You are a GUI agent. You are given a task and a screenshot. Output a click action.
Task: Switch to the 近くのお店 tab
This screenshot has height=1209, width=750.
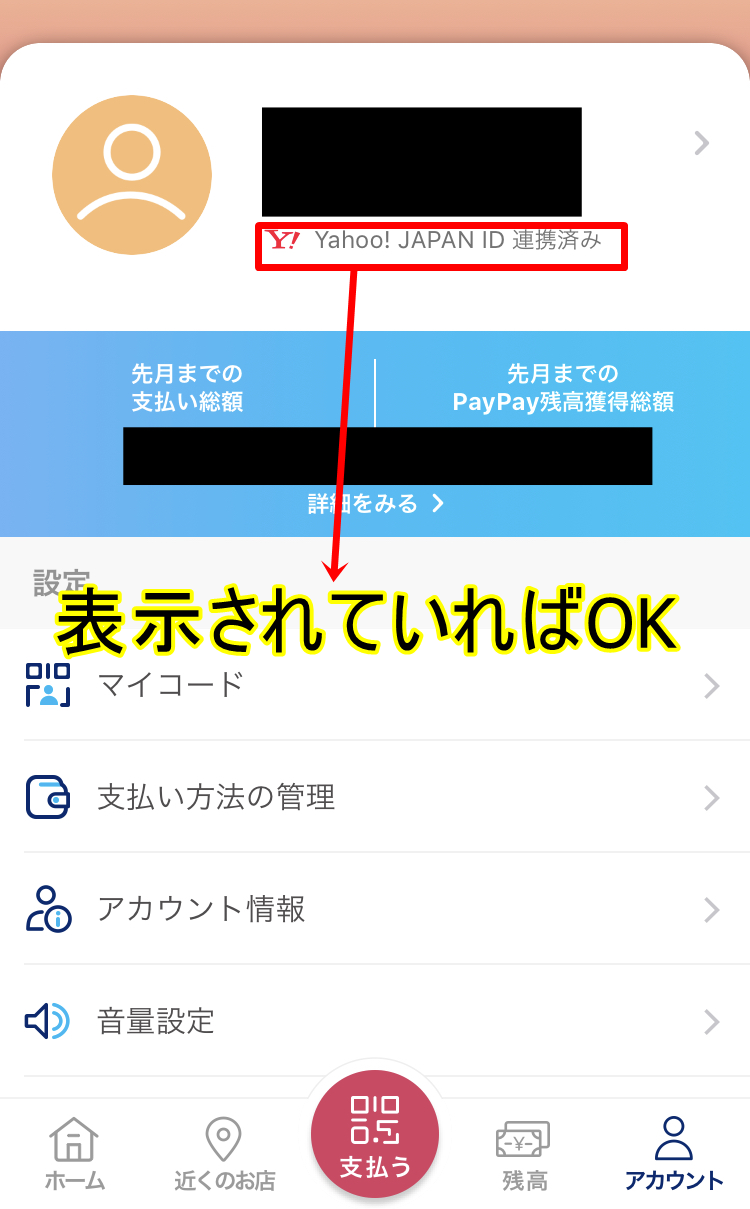(x=224, y=1155)
